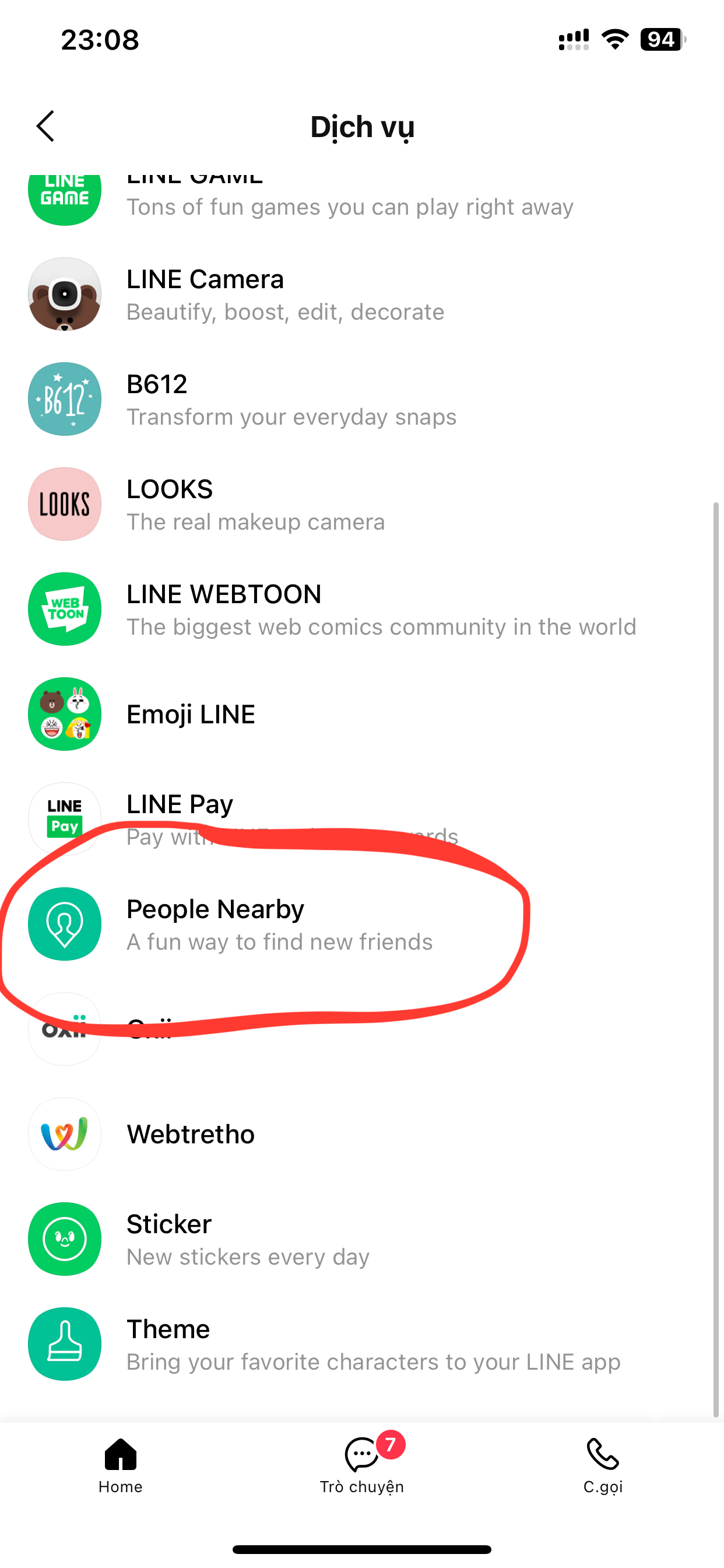Go back from Dịch vụ screen
This screenshot has height=1568, width=724.
tap(45, 126)
